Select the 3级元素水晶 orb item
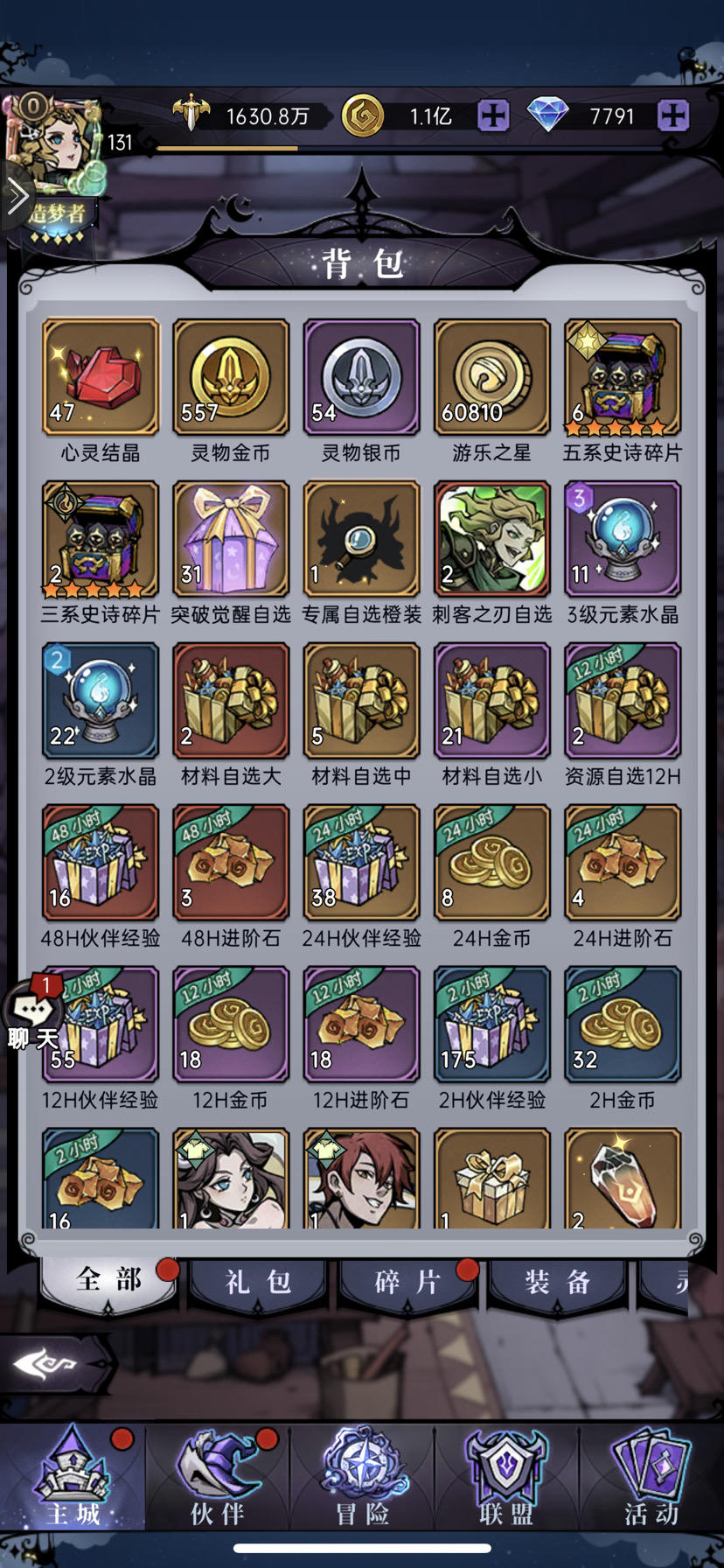Screen dimensions: 724x1568 point(623,540)
